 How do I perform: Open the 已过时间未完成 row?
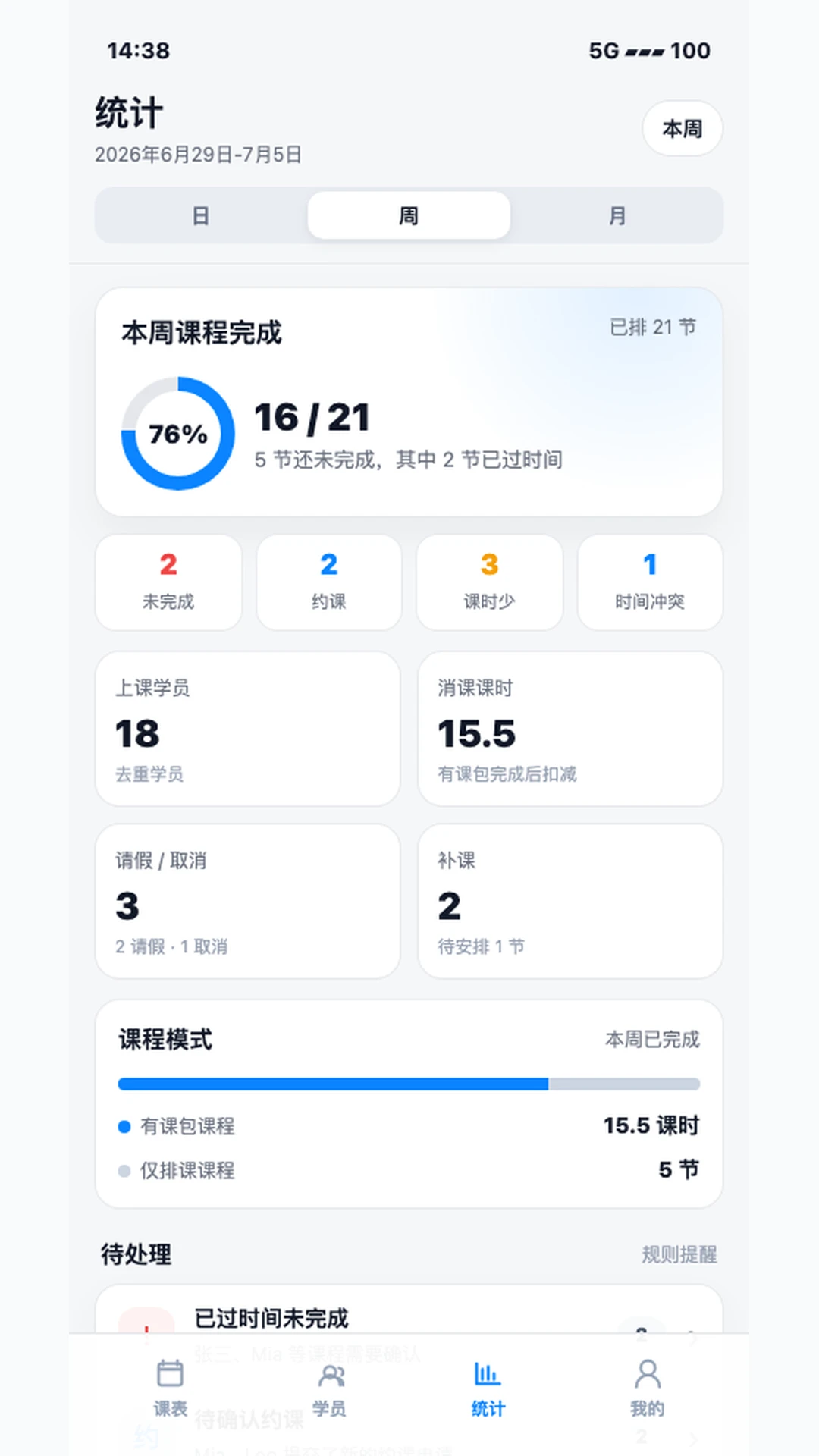click(x=409, y=1310)
